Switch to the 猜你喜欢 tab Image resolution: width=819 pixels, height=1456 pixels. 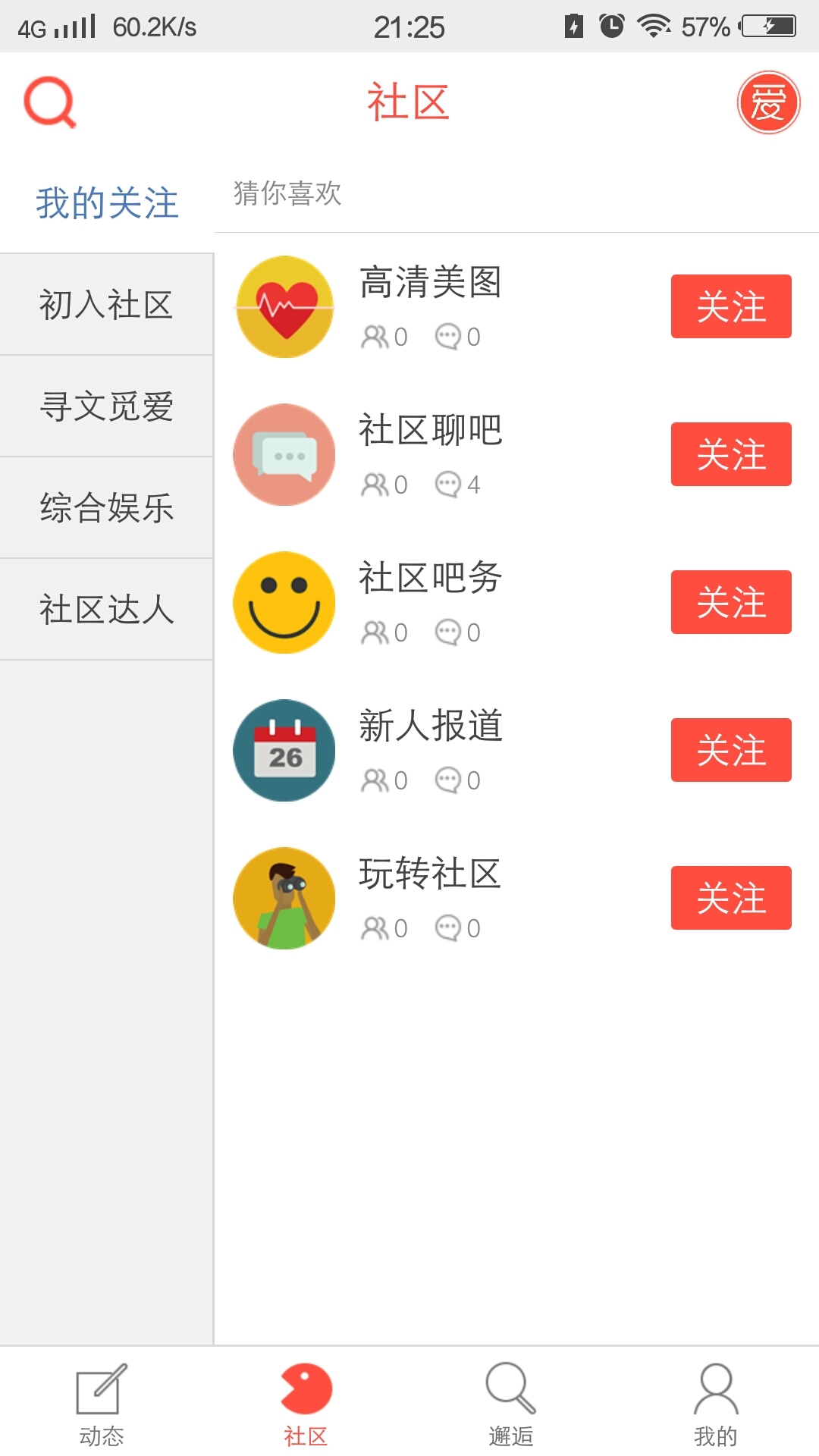click(x=287, y=196)
